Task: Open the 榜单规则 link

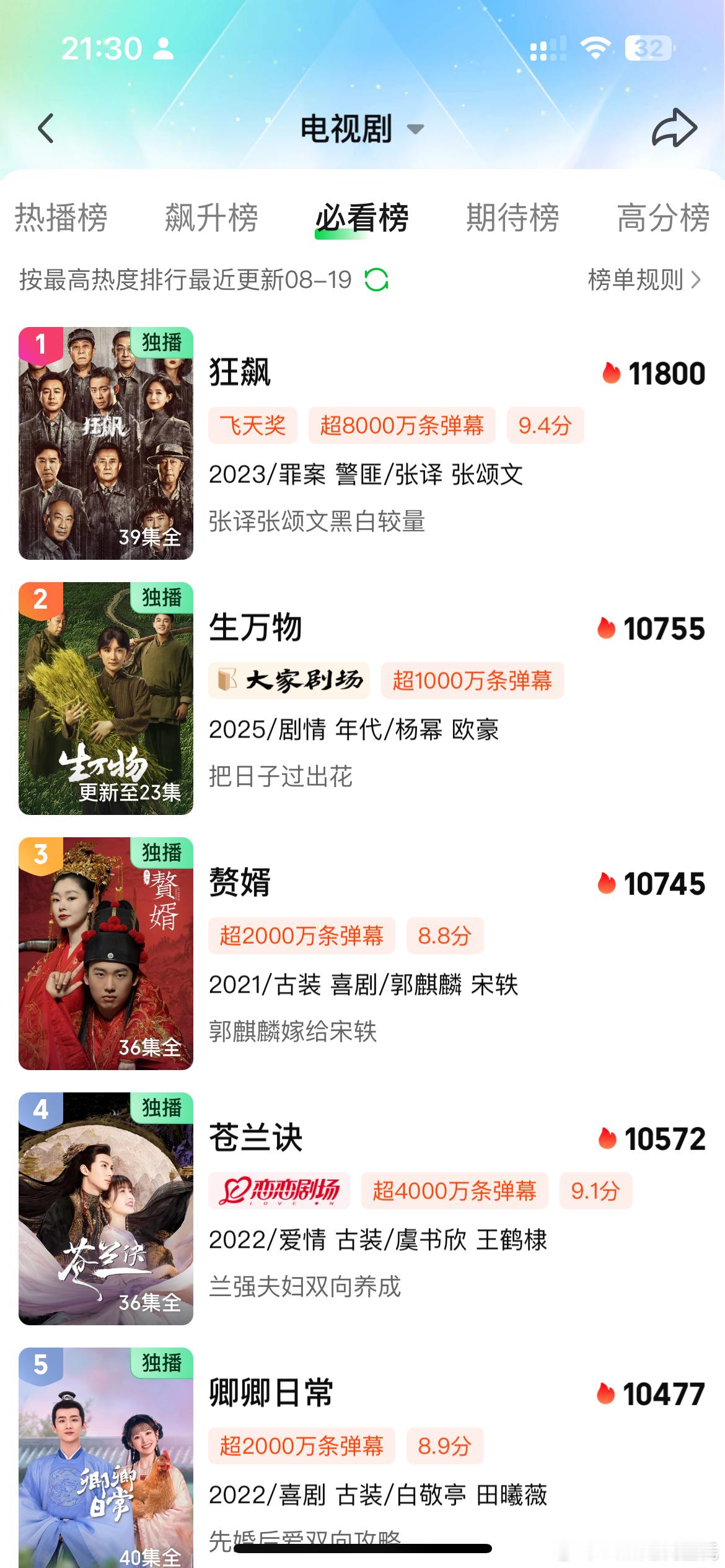Action: tap(644, 280)
